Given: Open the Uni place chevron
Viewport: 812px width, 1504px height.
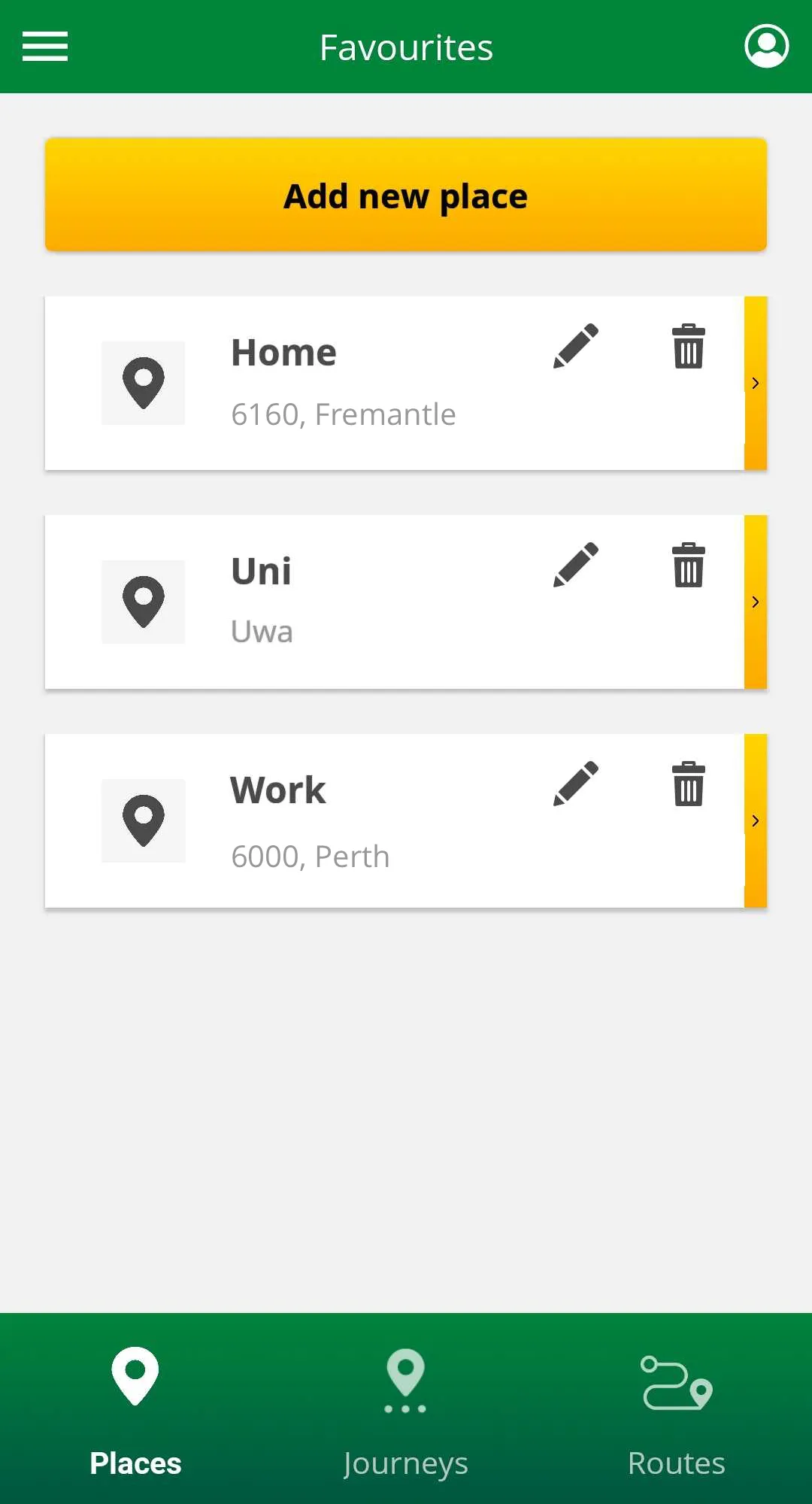Looking at the screenshot, I should tap(756, 602).
